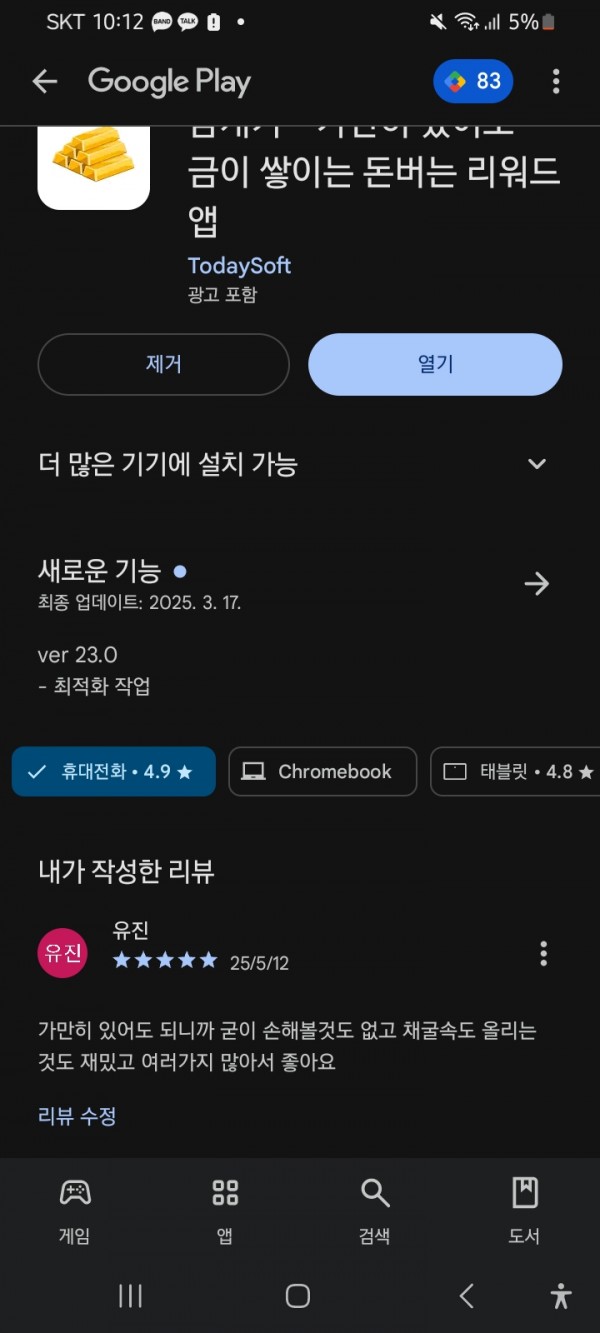The width and height of the screenshot is (600, 1333).
Task: Launch the app with the 열기 button
Action: point(435,365)
